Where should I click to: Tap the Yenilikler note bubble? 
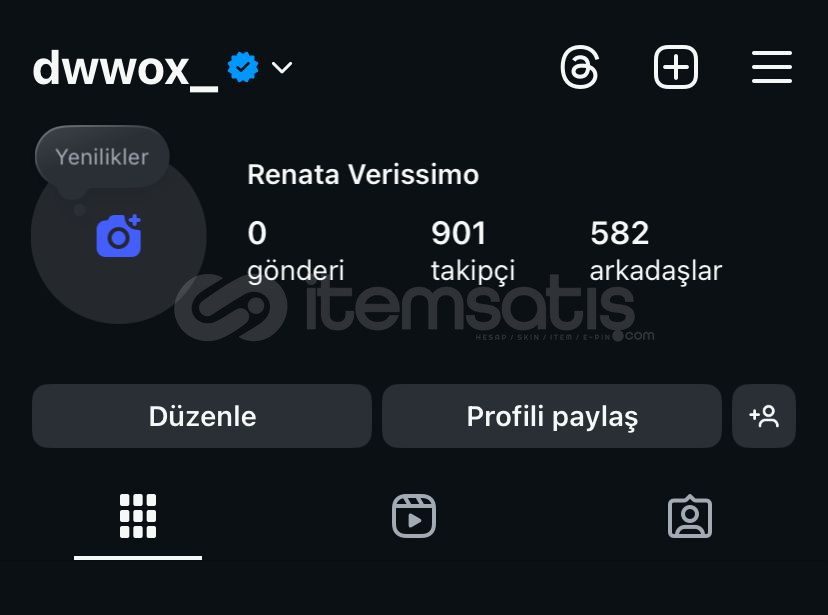point(102,157)
